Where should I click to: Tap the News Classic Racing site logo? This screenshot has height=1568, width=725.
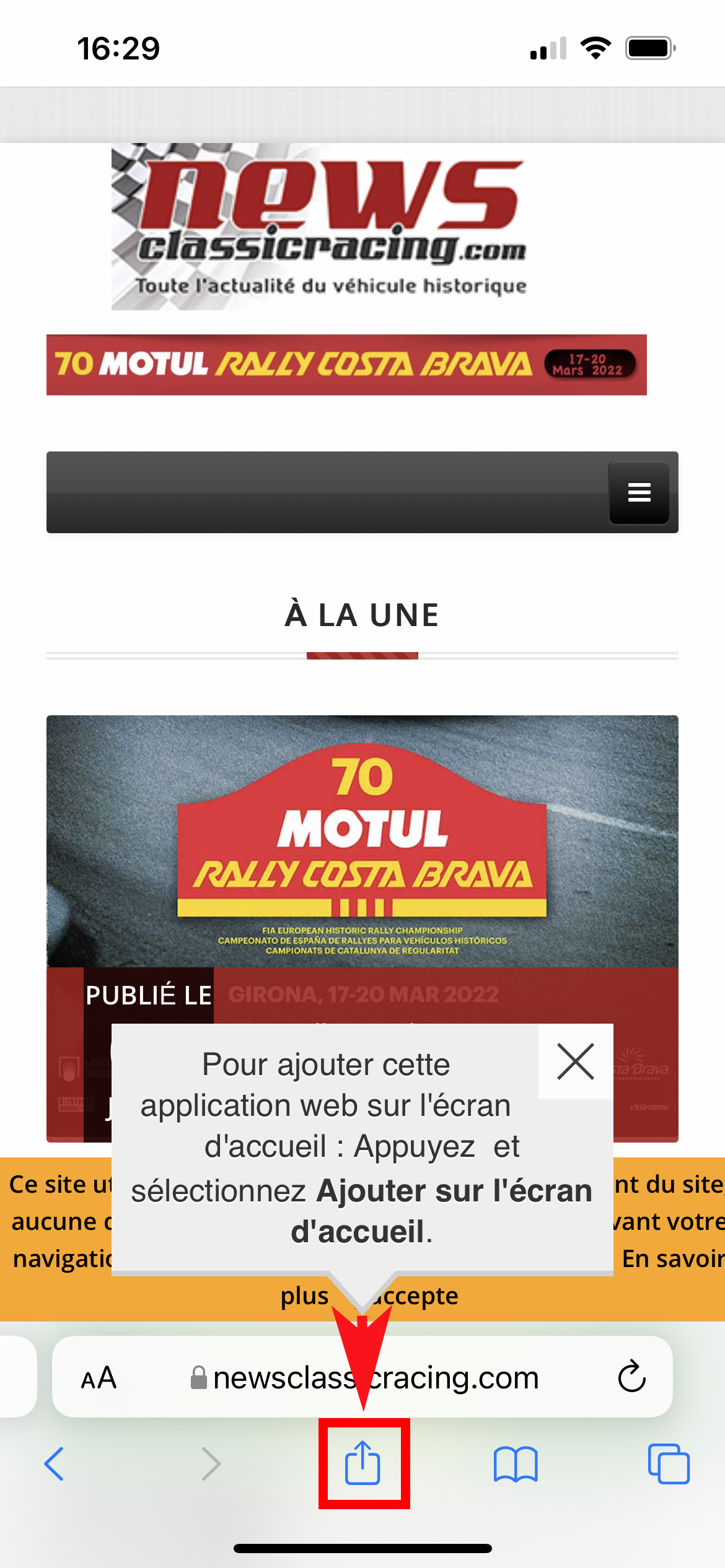[x=320, y=227]
